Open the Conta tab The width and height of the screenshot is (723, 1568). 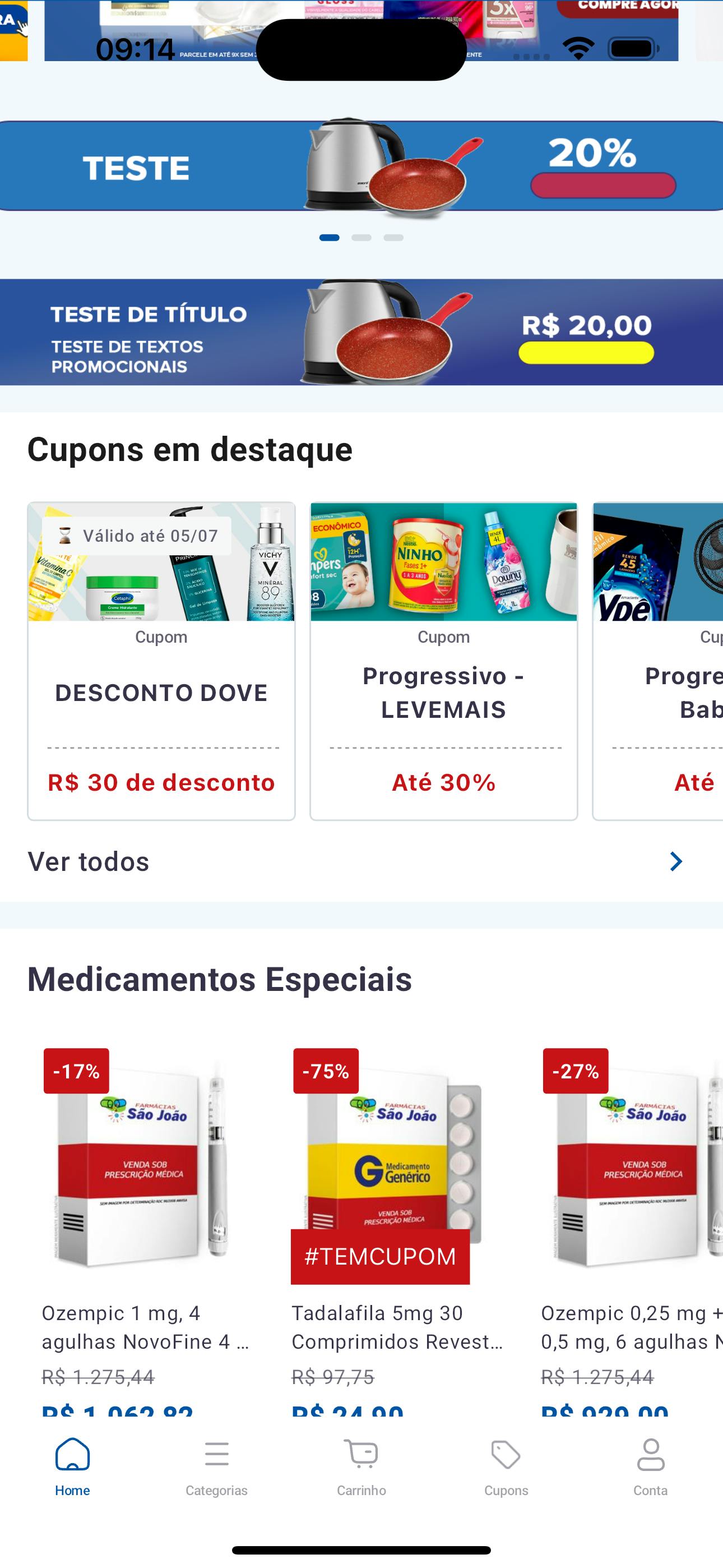coord(650,1468)
